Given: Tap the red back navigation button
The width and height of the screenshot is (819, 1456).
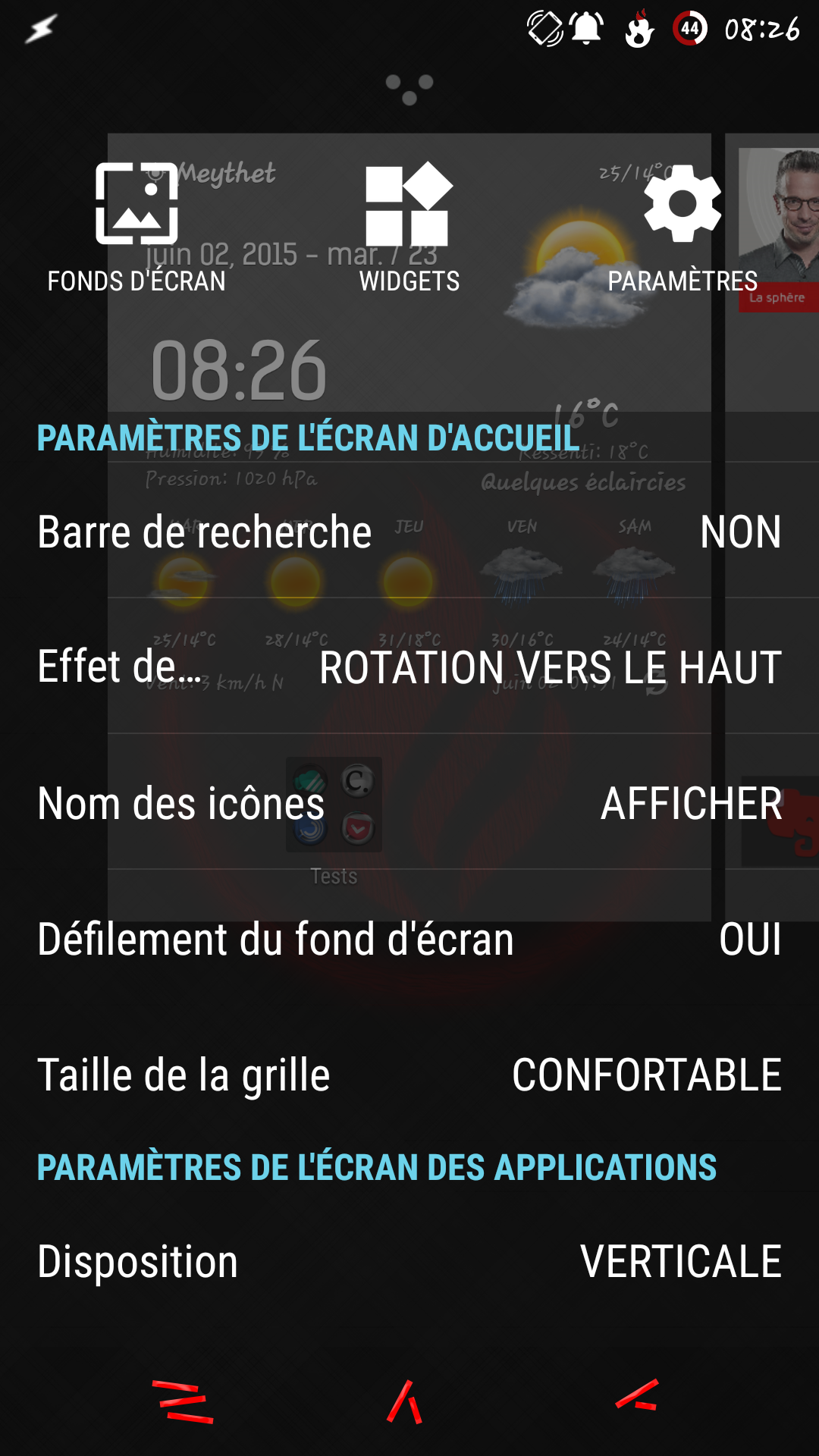Looking at the screenshot, I should (x=637, y=1397).
